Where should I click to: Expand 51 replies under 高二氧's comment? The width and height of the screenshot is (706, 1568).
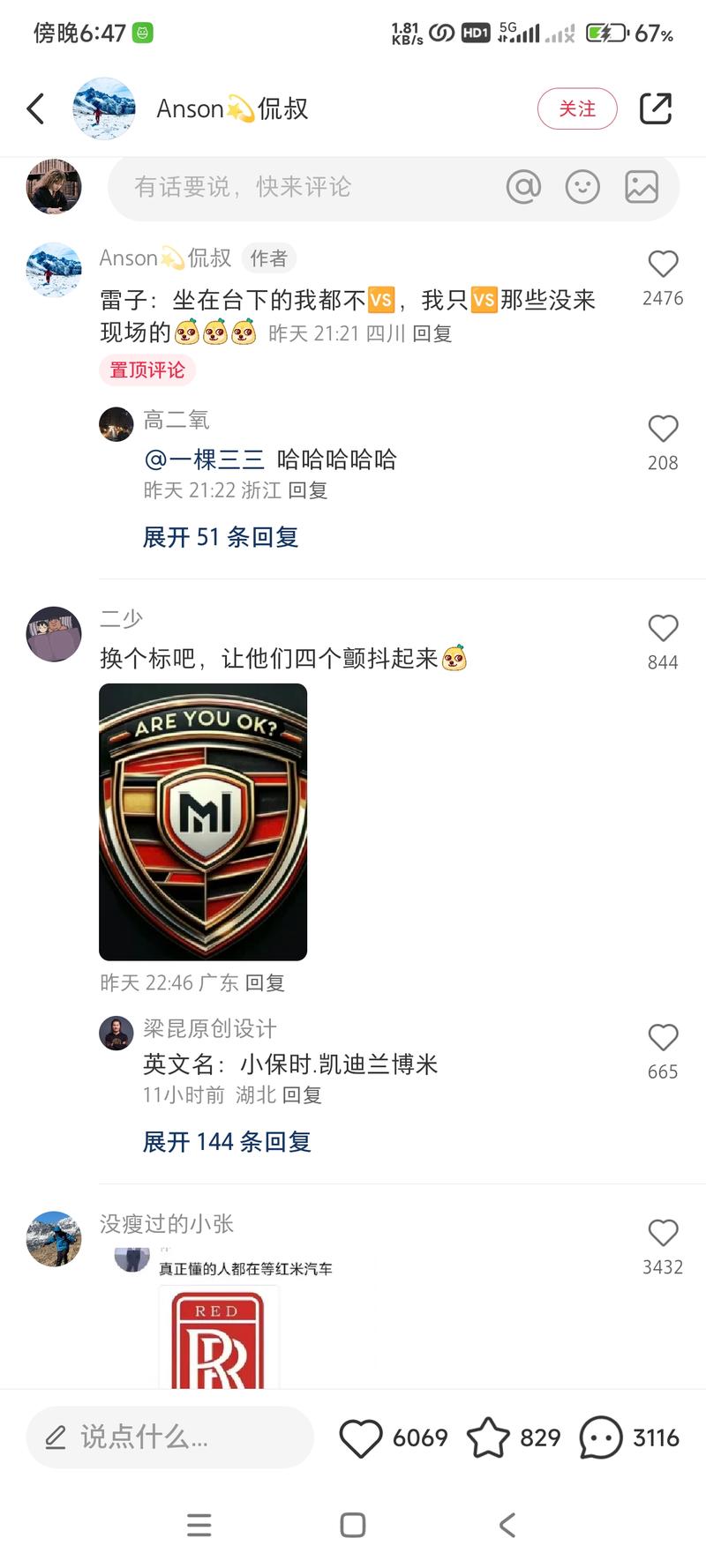pyautogui.click(x=222, y=537)
